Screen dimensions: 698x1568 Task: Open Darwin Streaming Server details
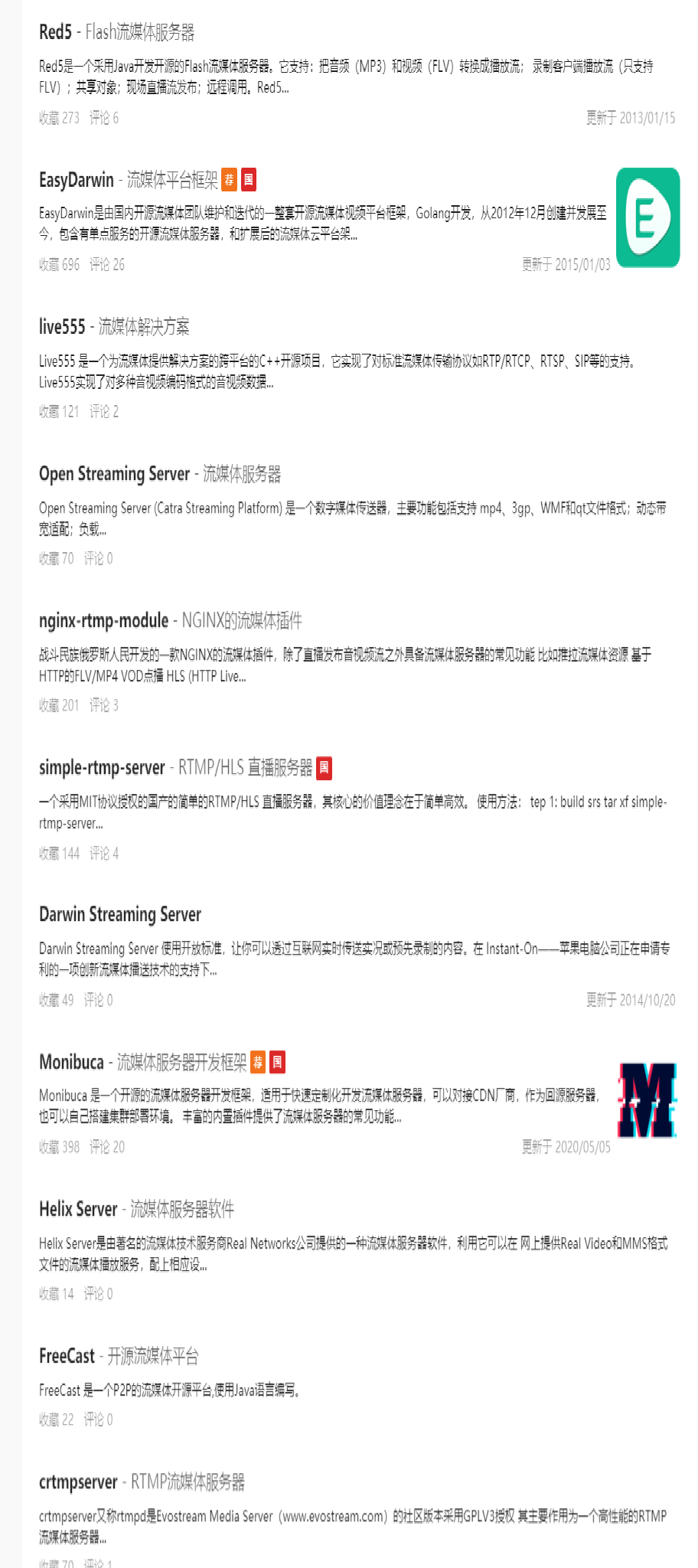point(120,915)
